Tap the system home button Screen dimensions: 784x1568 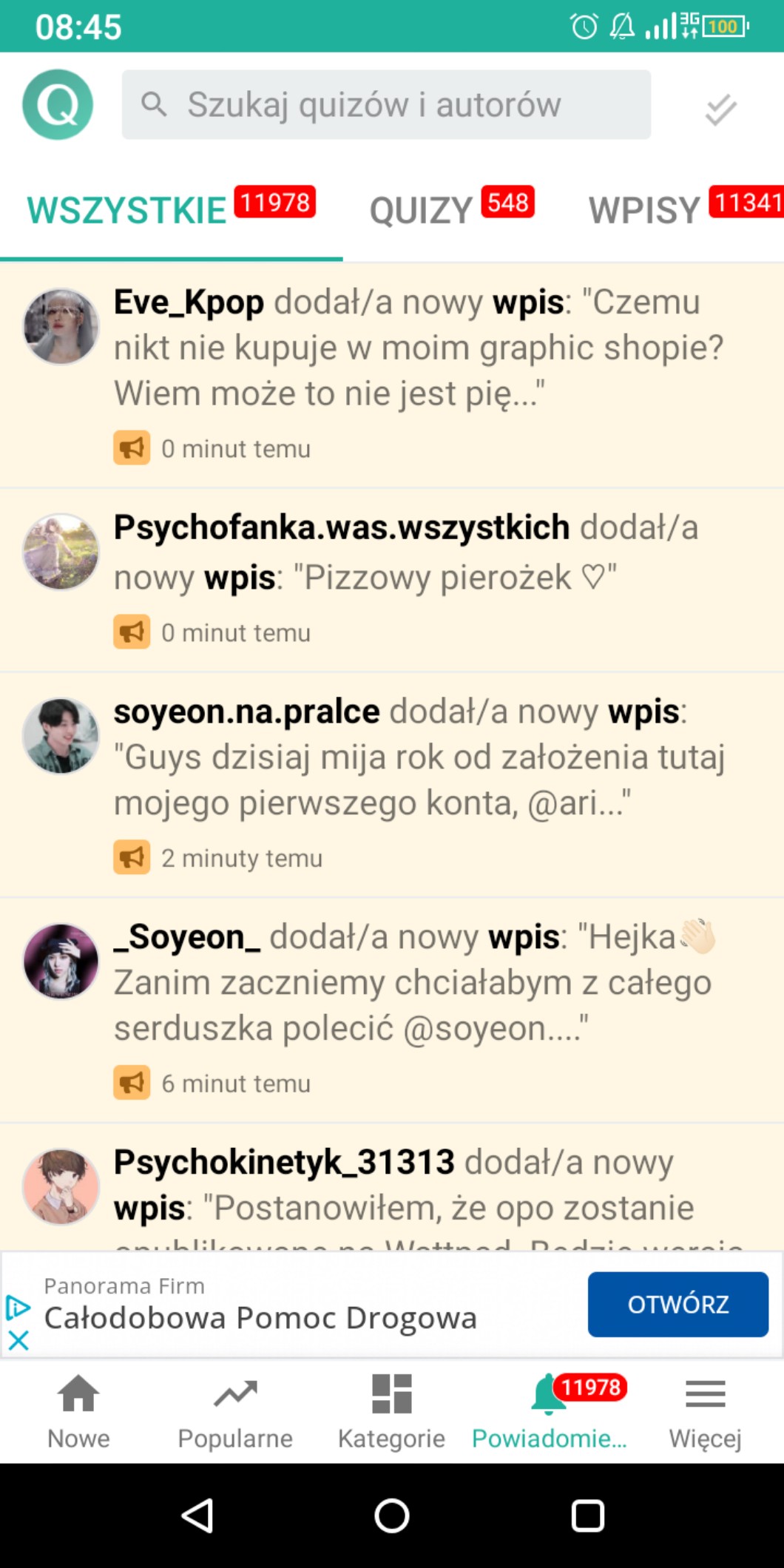392,1515
